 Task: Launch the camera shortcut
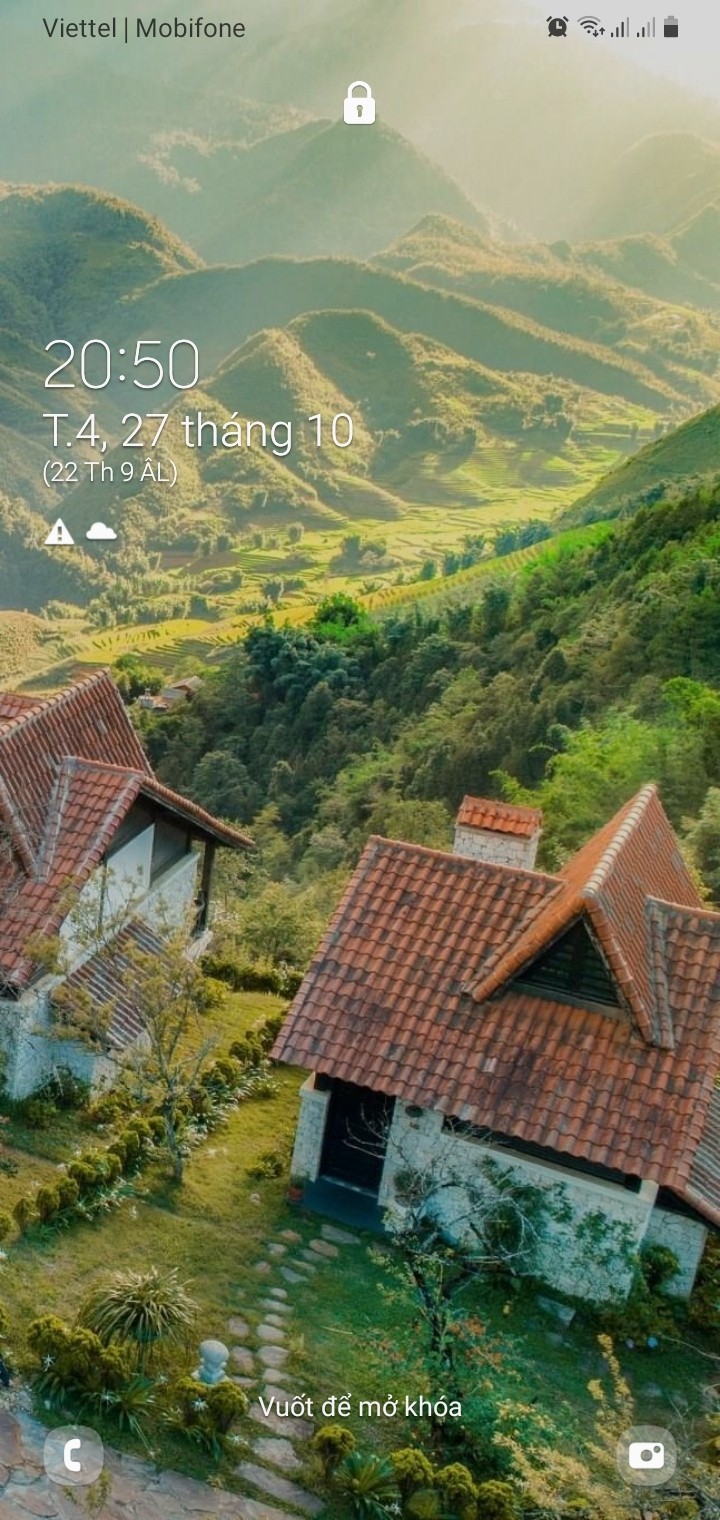coord(646,1455)
